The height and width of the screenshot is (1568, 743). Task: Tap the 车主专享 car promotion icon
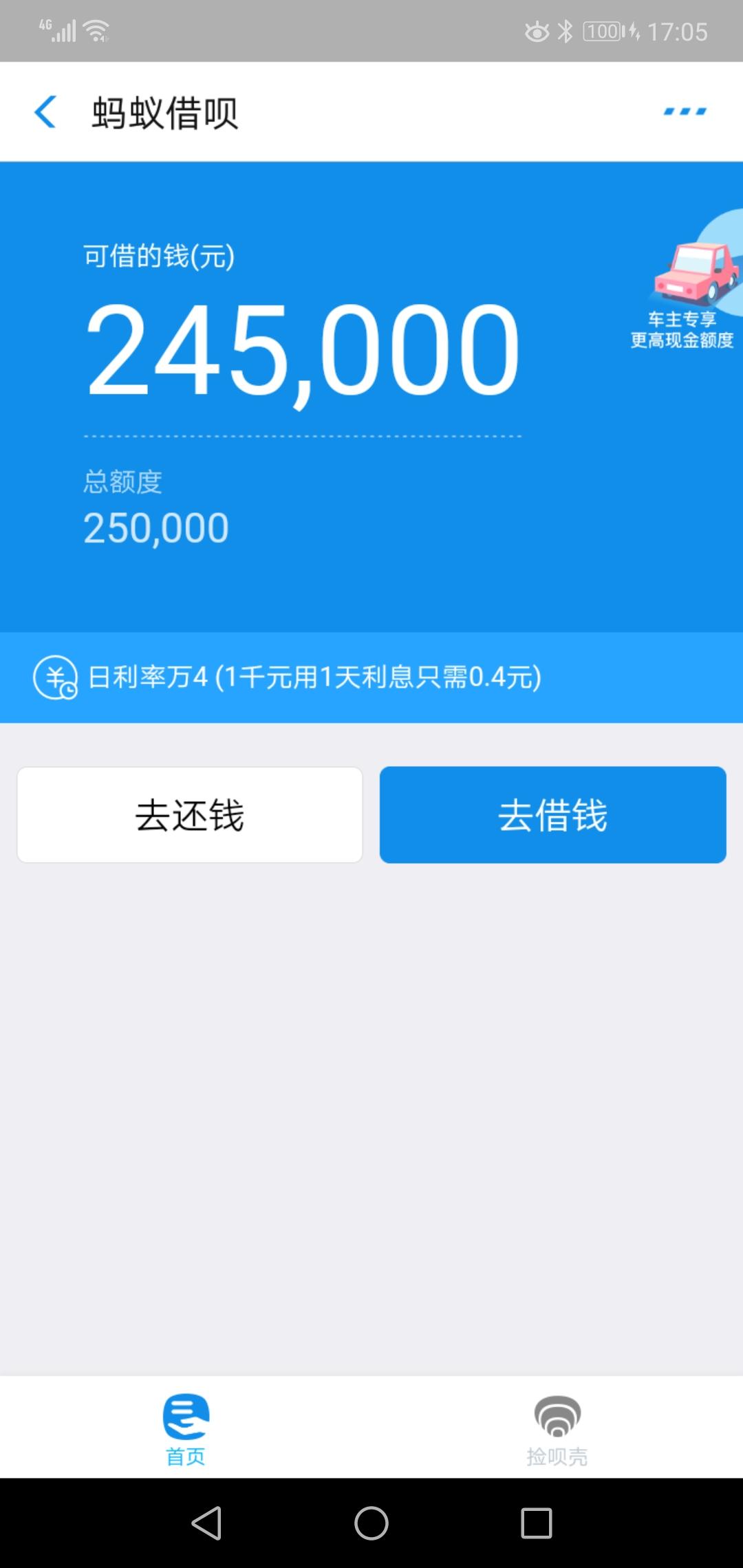tap(695, 272)
